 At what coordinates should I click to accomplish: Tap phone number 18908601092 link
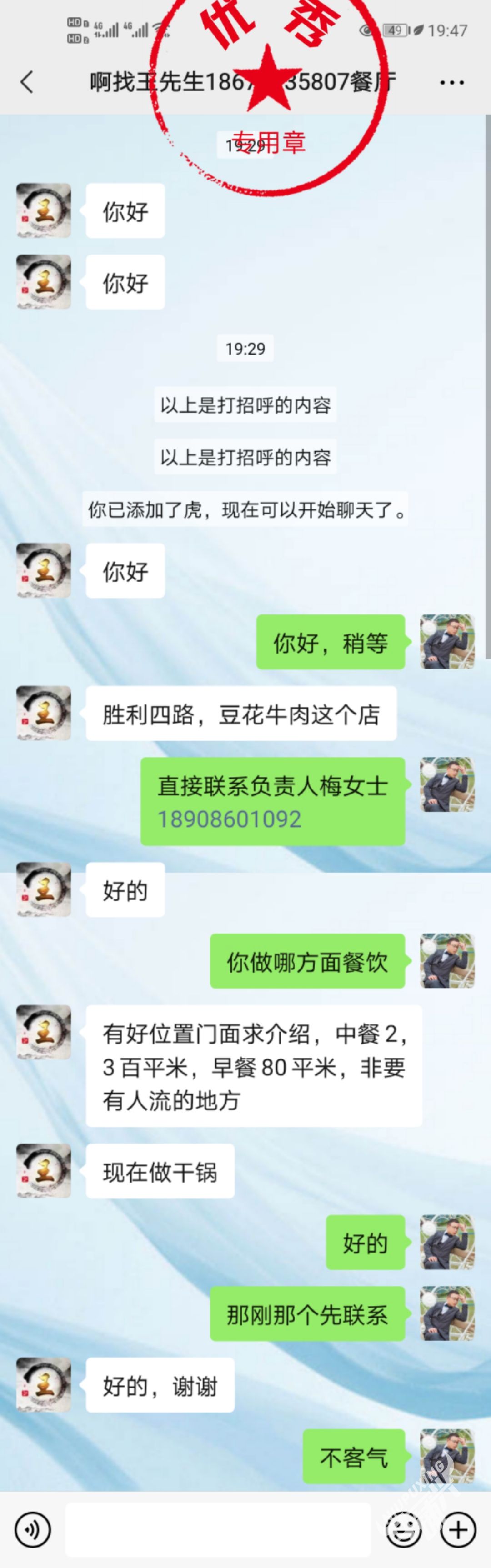click(x=230, y=819)
